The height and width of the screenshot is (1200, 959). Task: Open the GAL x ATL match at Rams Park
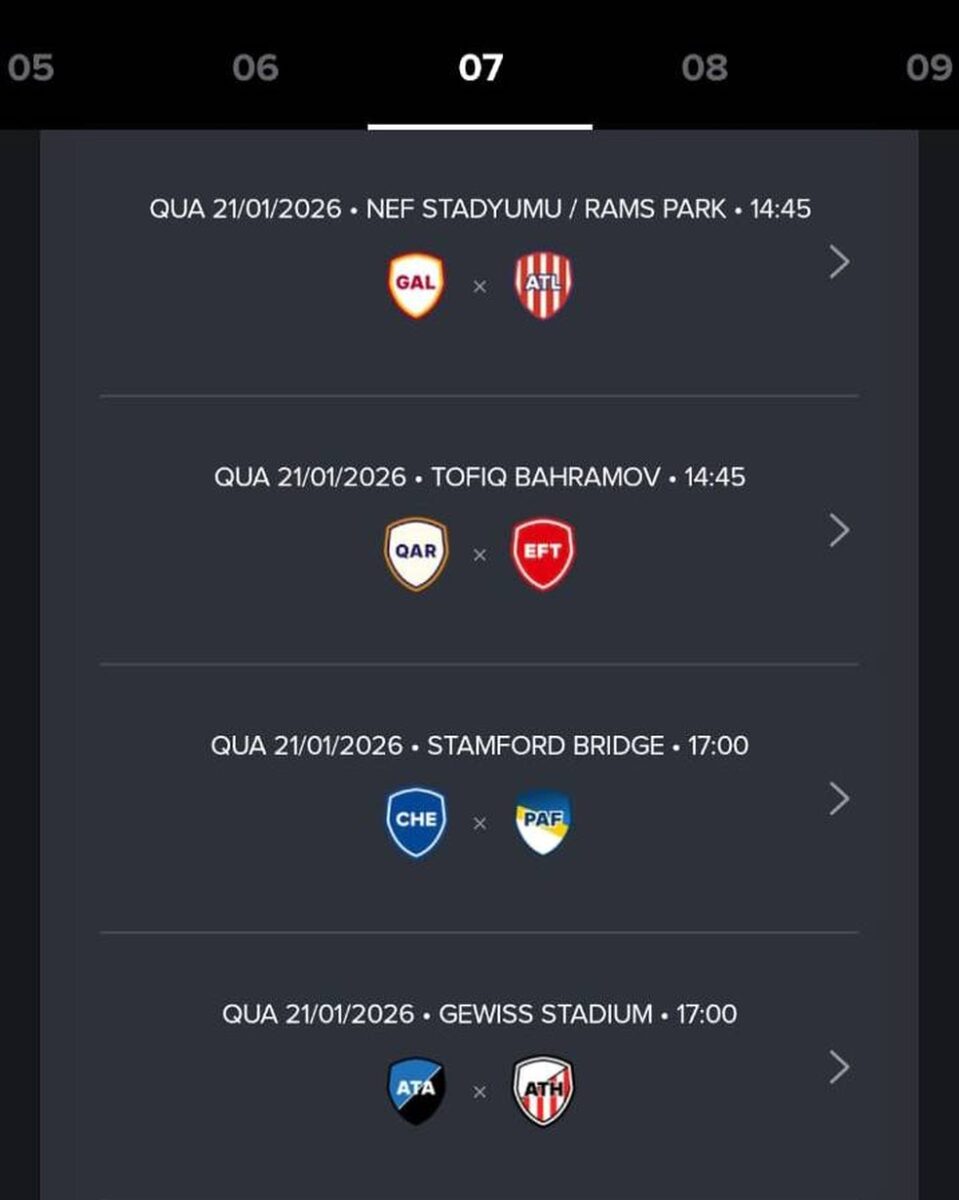point(839,262)
